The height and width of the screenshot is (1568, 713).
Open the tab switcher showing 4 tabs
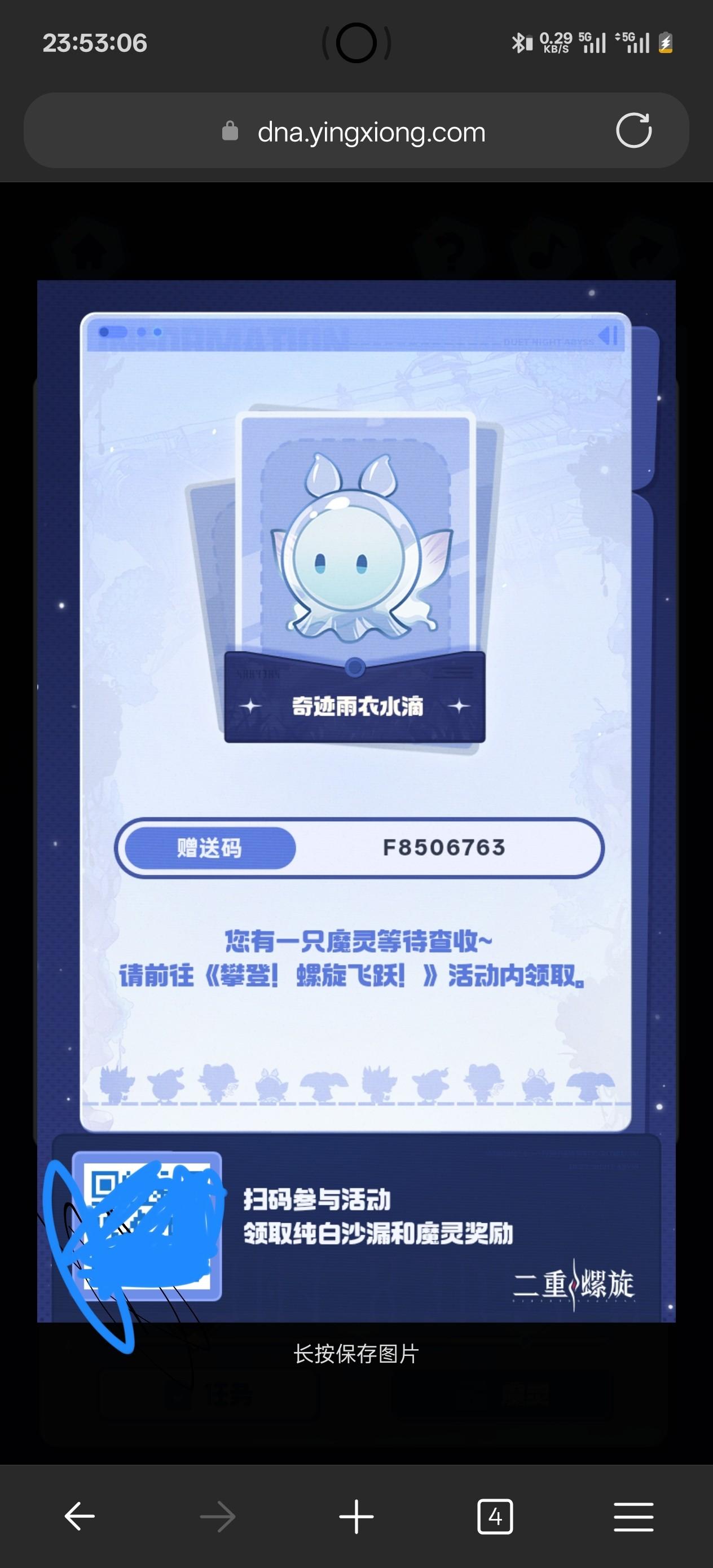494,1516
